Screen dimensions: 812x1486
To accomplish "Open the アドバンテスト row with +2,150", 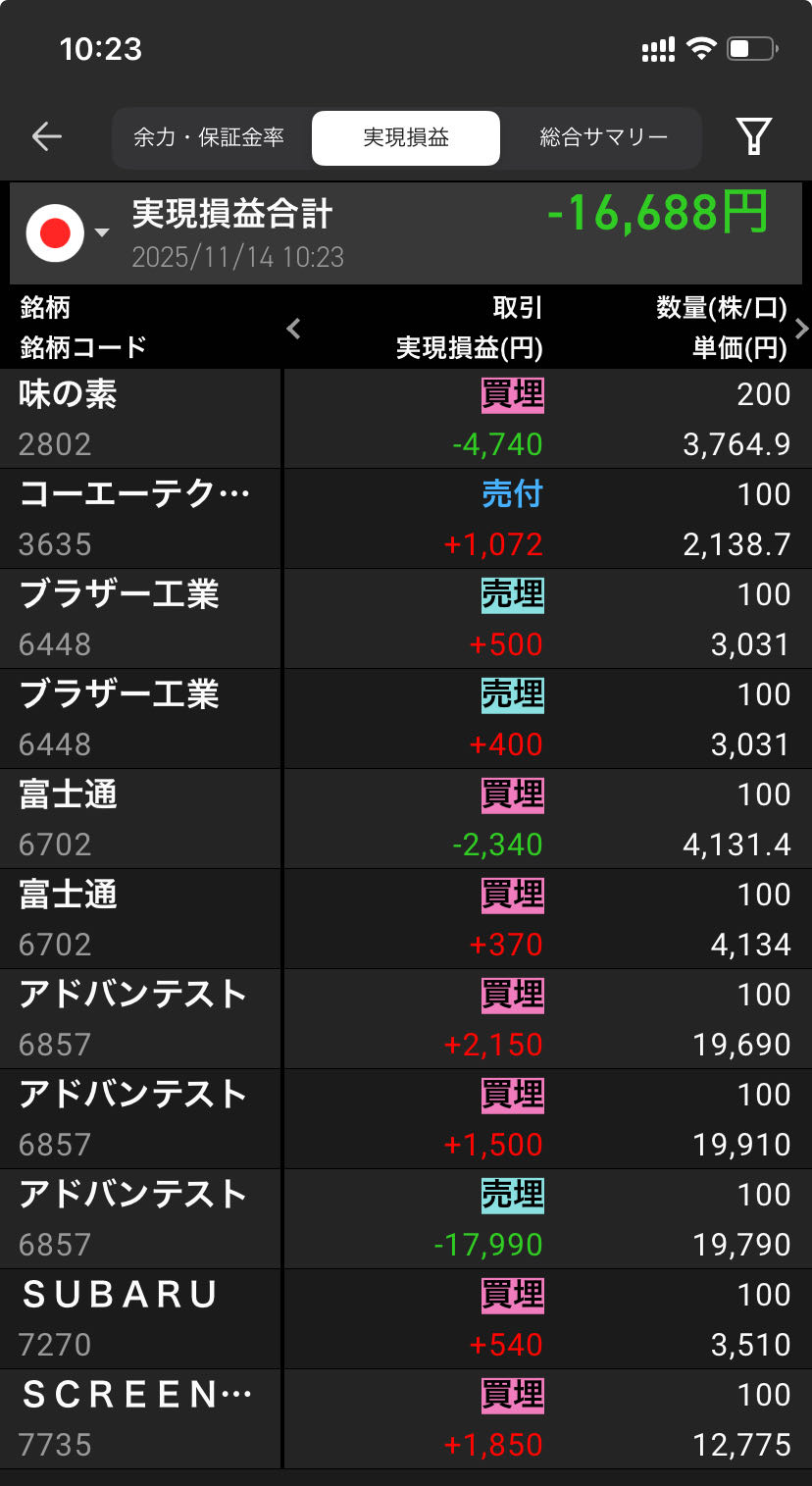I will click(406, 1019).
